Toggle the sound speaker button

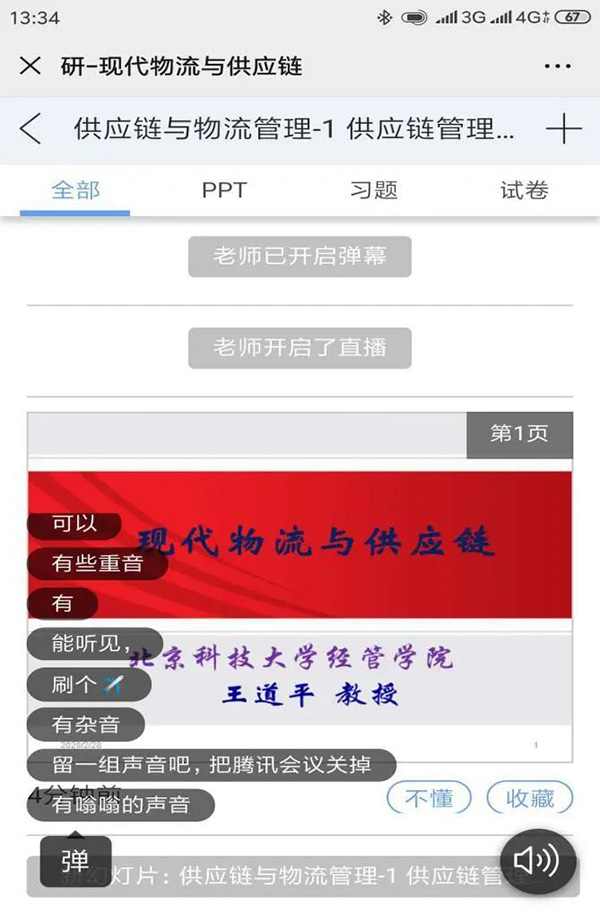(x=538, y=860)
